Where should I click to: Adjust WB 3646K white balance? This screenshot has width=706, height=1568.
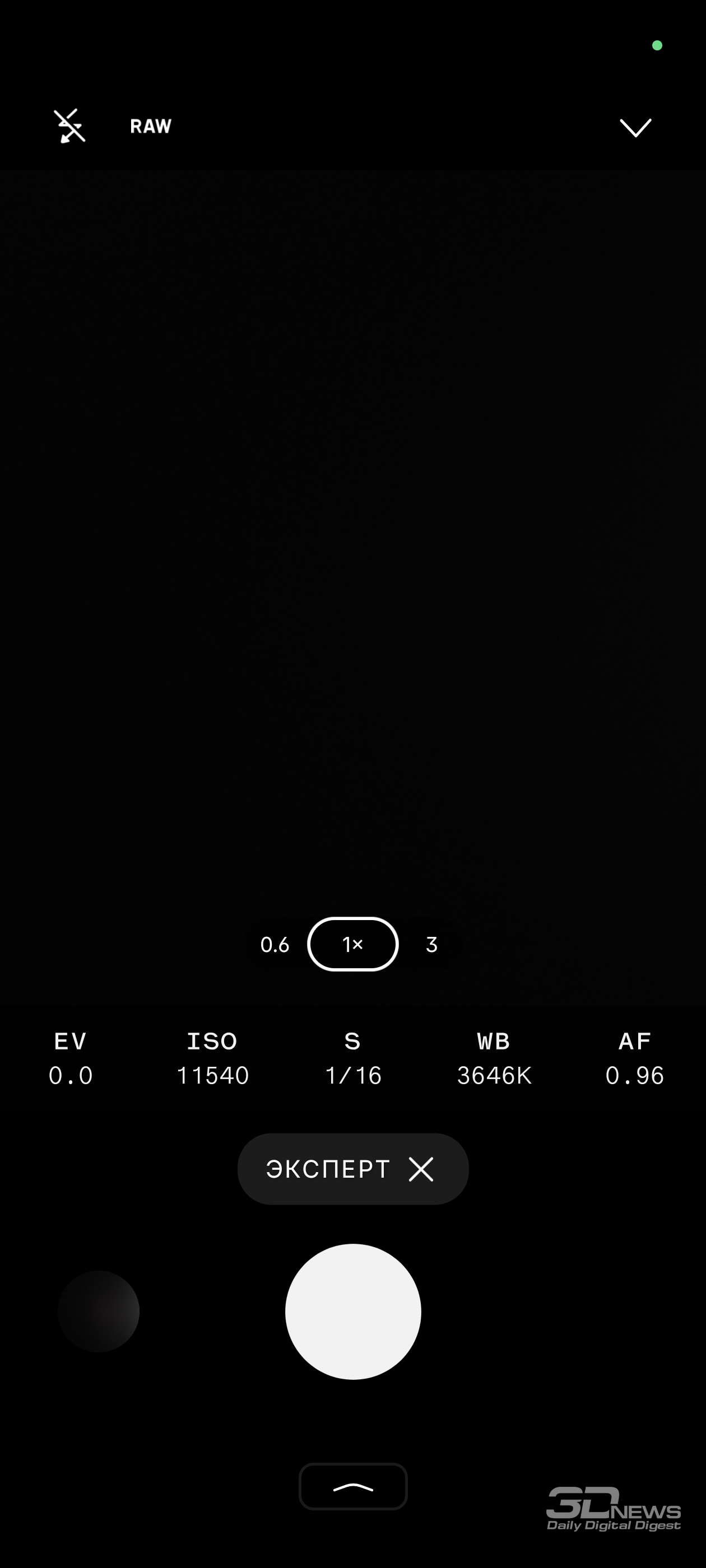tap(494, 1058)
